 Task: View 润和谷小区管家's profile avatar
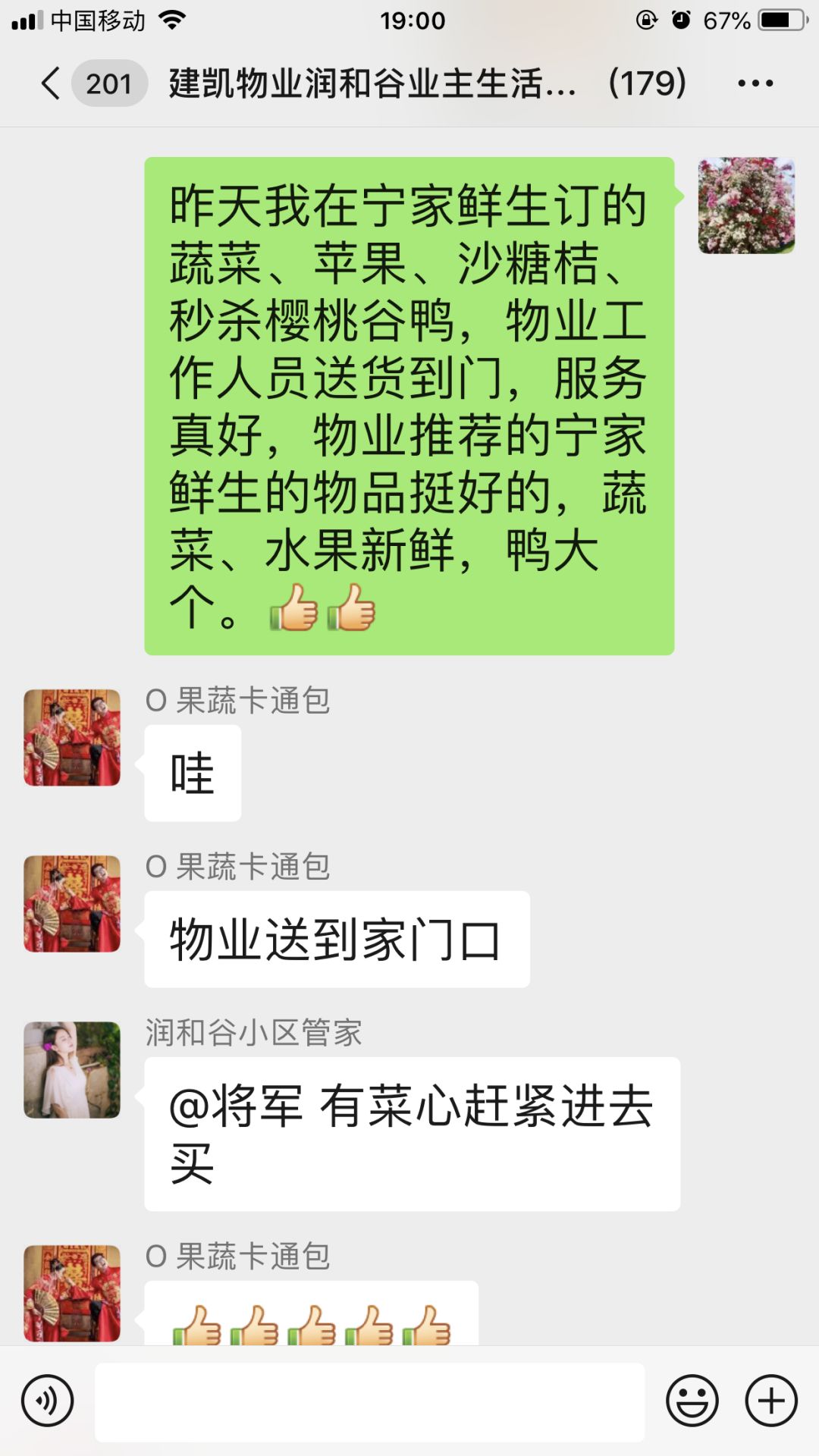tap(72, 1070)
